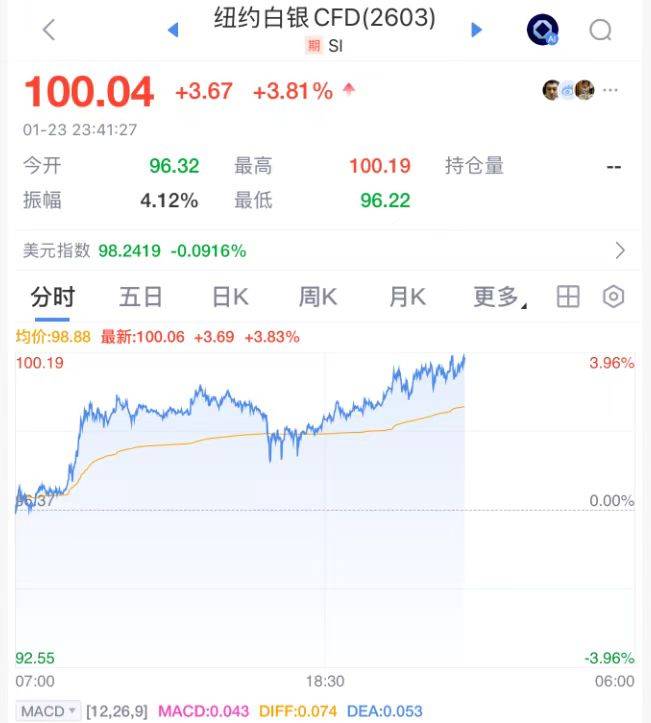Switch to the 月K chart tab

[x=407, y=297]
